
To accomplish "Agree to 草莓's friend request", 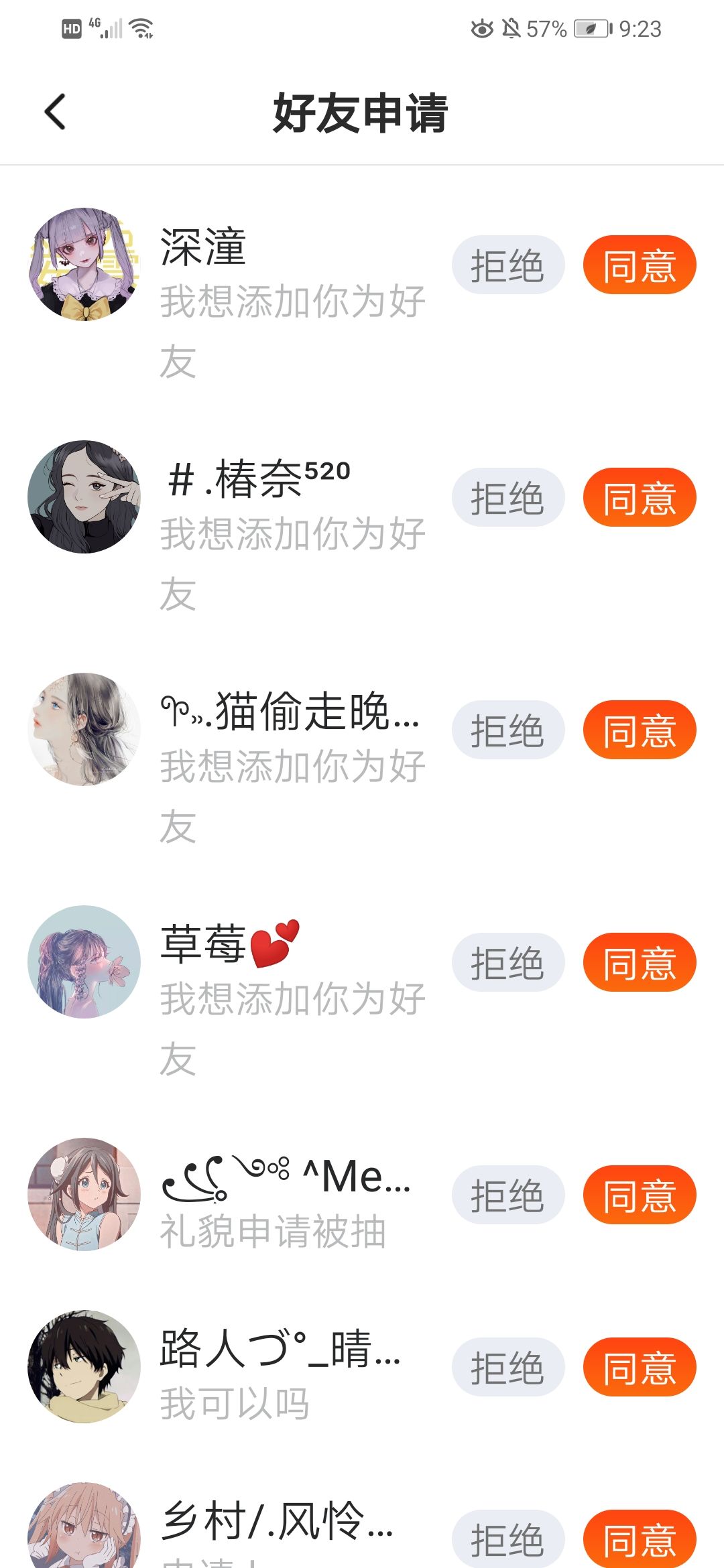I will pyautogui.click(x=640, y=962).
